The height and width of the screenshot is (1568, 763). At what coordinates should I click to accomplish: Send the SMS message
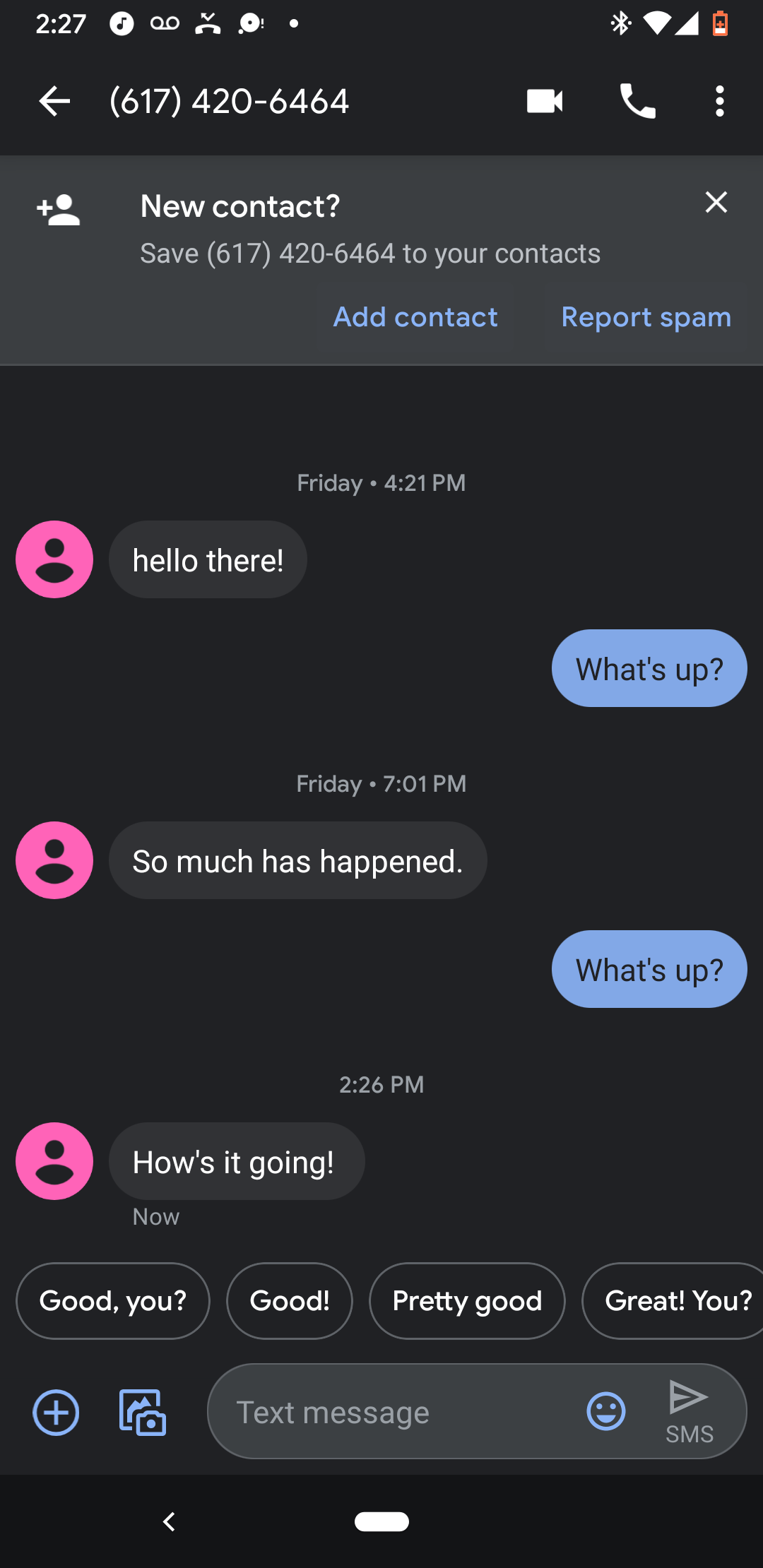click(x=689, y=1411)
